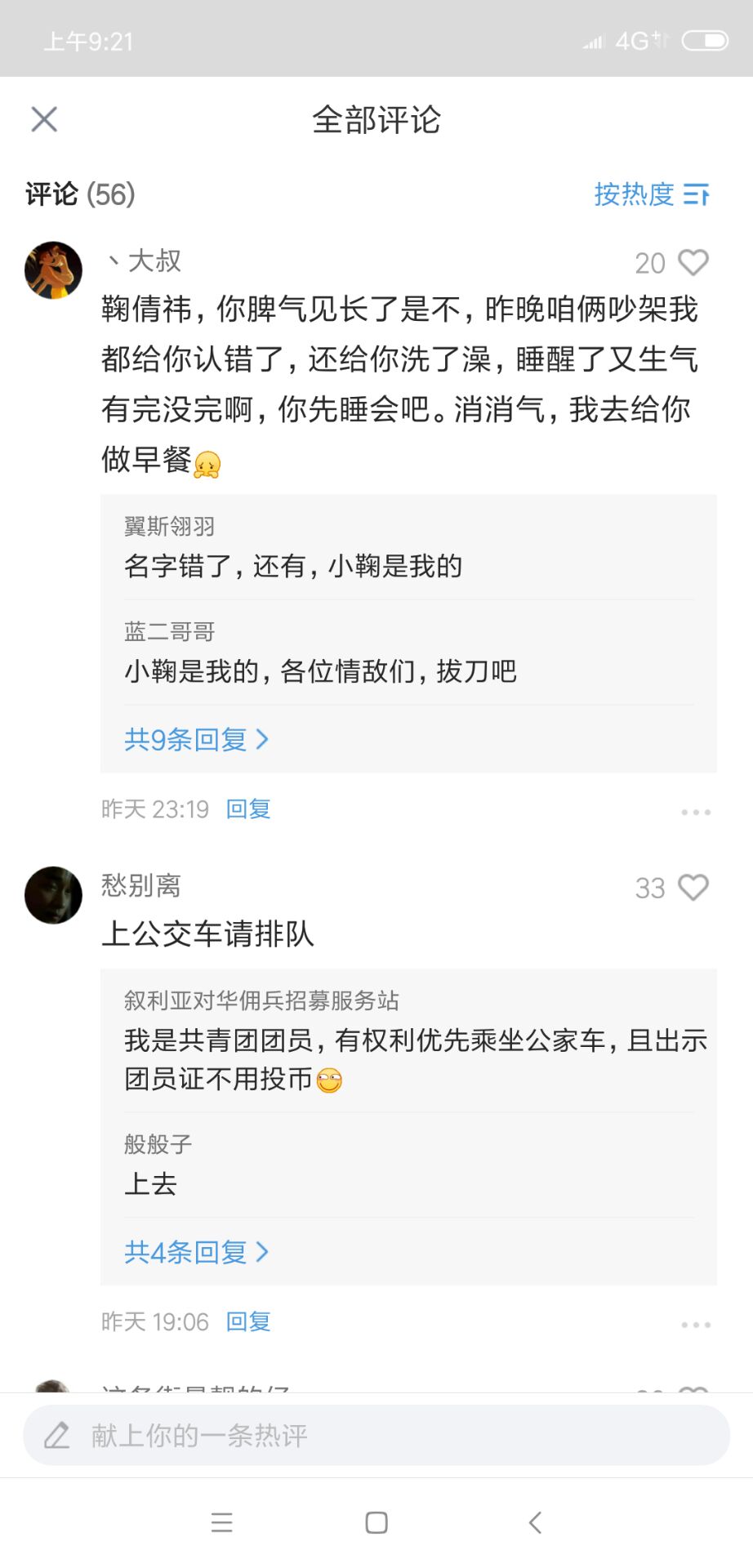The width and height of the screenshot is (753, 1568).
Task: Open more options for 丶大叔's comment
Action: 695,812
